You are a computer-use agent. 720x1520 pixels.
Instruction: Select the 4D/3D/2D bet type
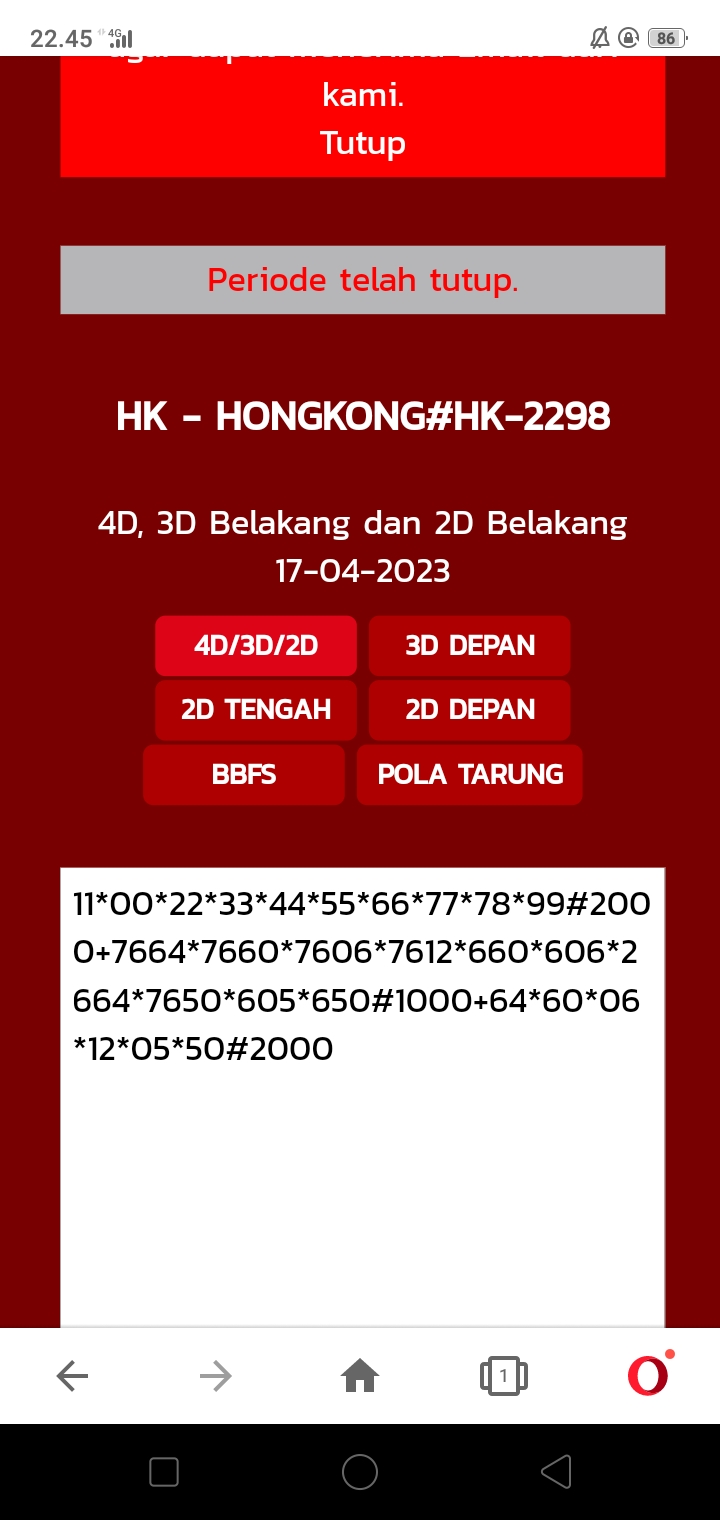(256, 646)
